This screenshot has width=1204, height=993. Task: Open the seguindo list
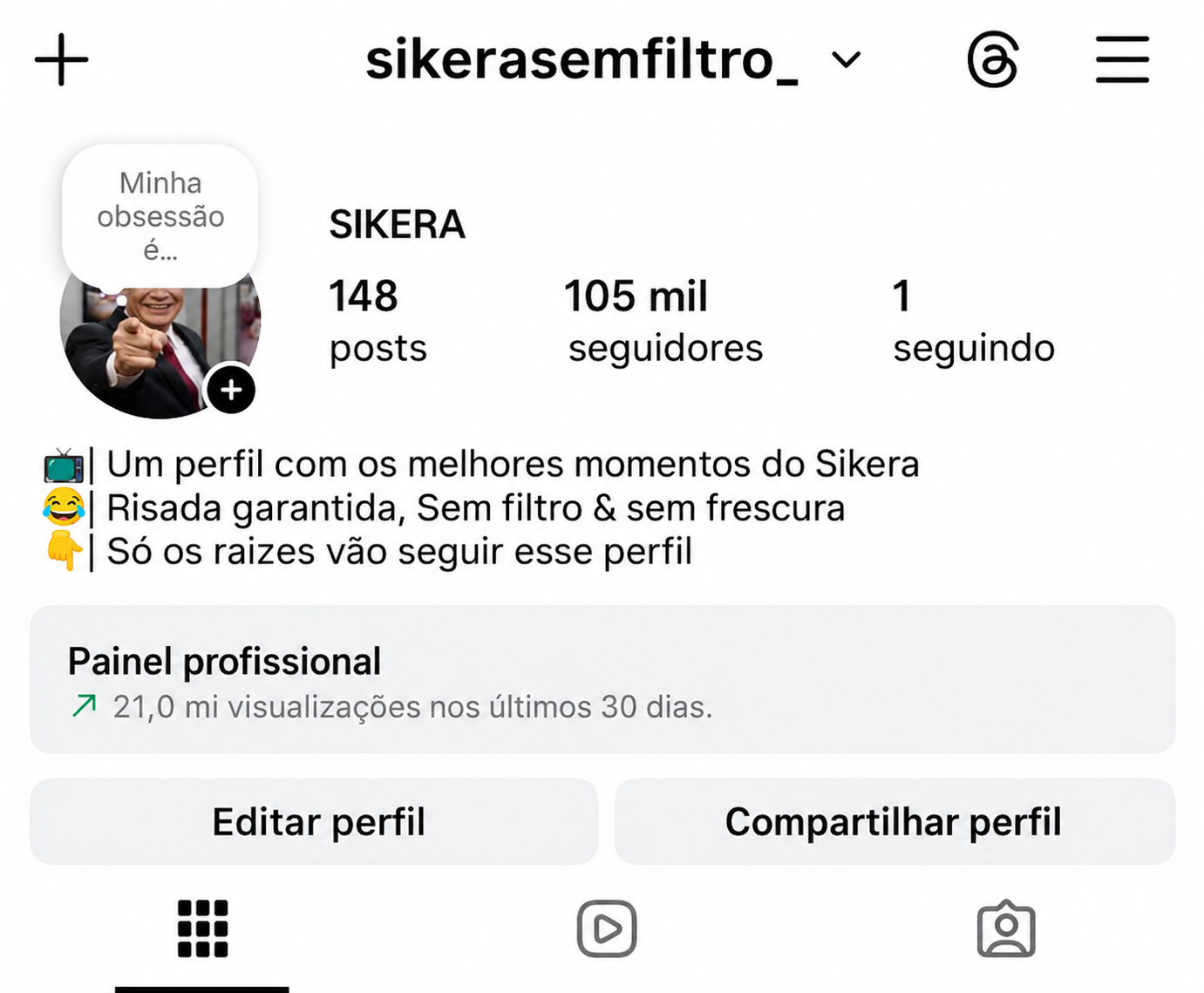(x=973, y=321)
